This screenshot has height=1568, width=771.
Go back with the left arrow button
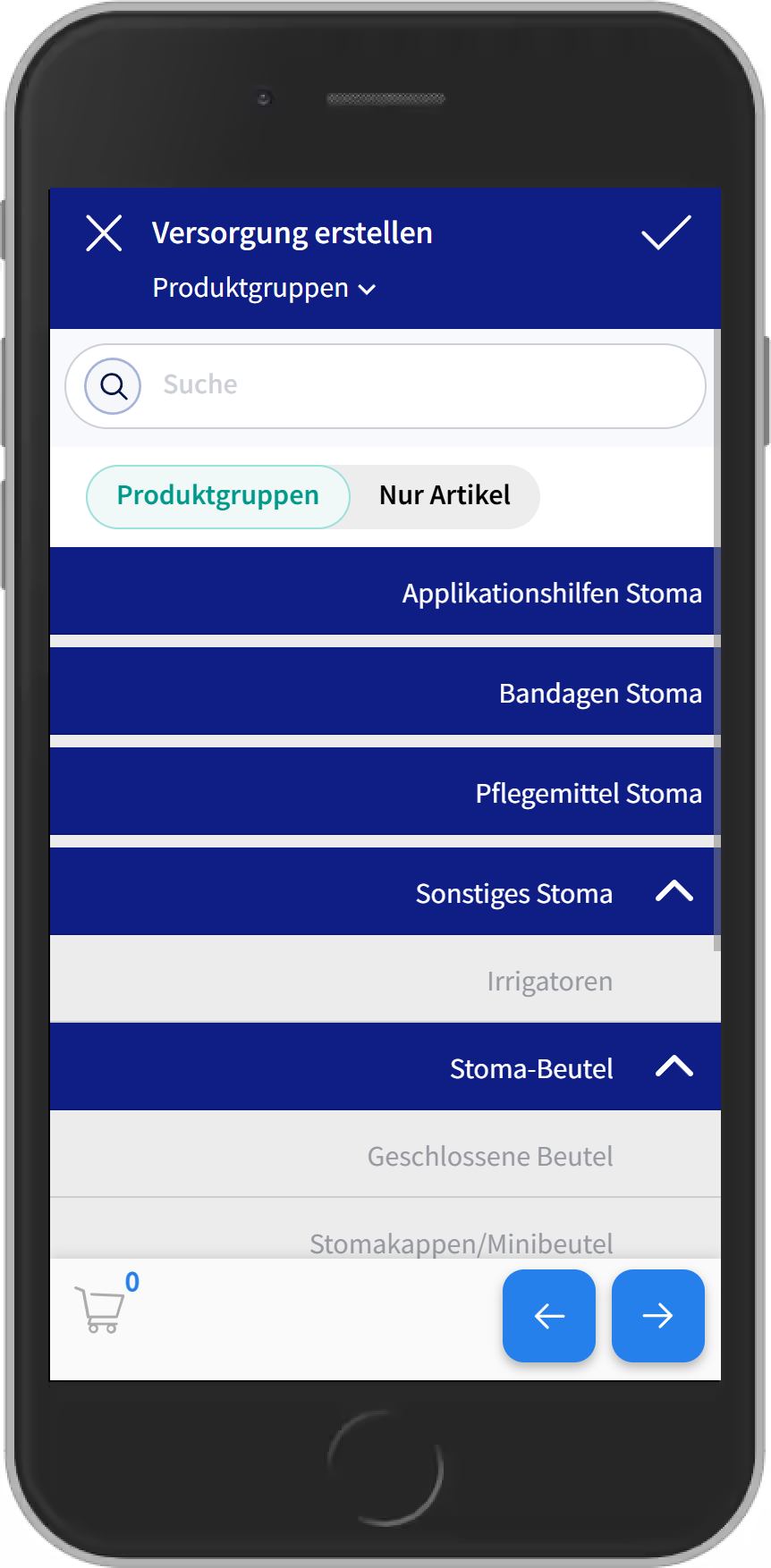(x=549, y=1315)
